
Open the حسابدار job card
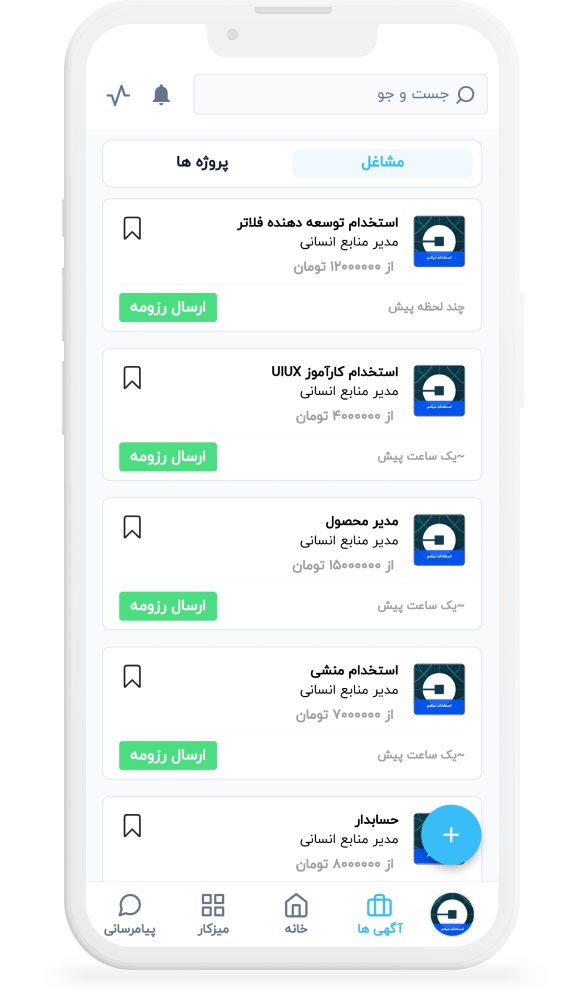292,839
